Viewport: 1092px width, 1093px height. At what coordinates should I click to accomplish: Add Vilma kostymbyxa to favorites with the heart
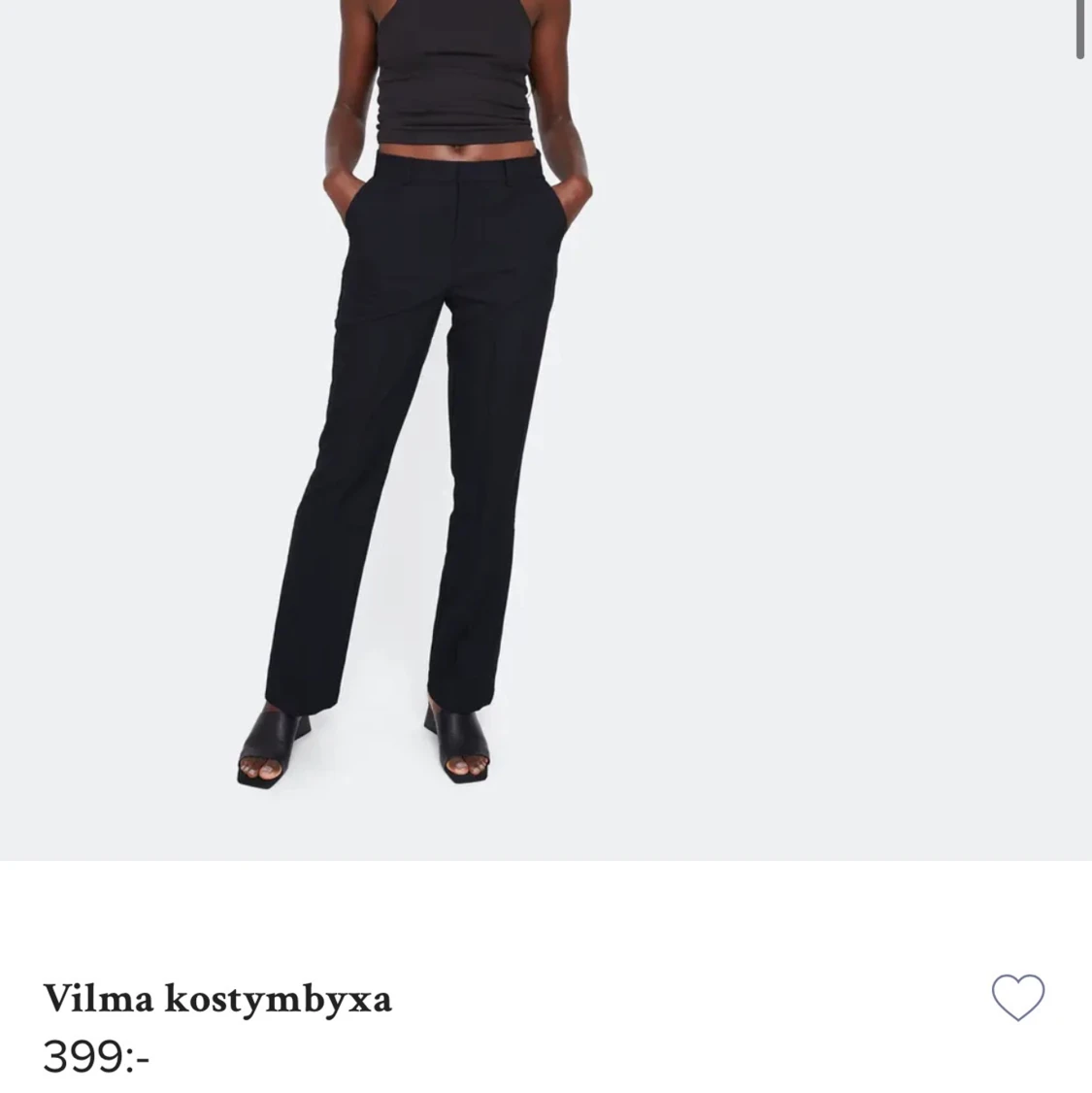1017,997
